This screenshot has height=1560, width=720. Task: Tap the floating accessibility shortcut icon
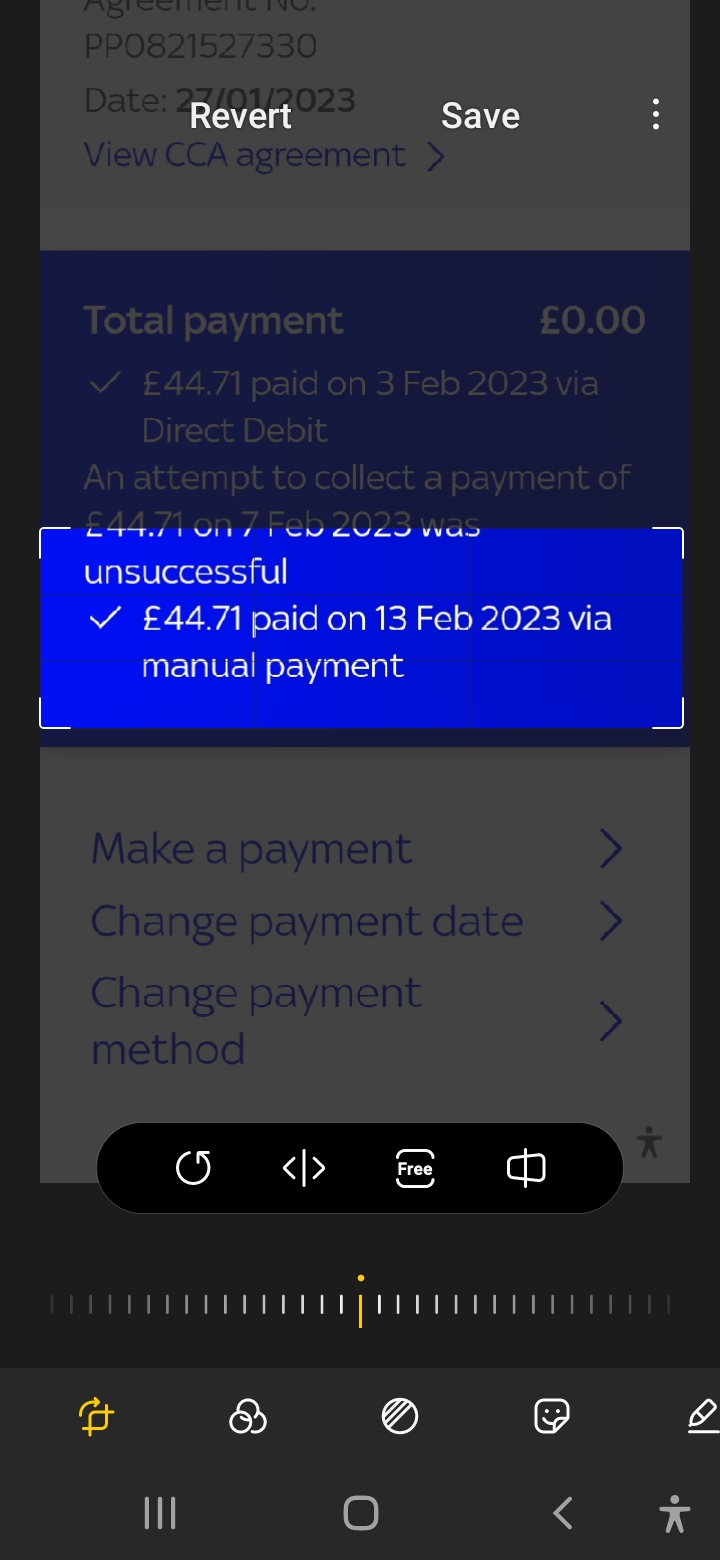coord(649,1142)
